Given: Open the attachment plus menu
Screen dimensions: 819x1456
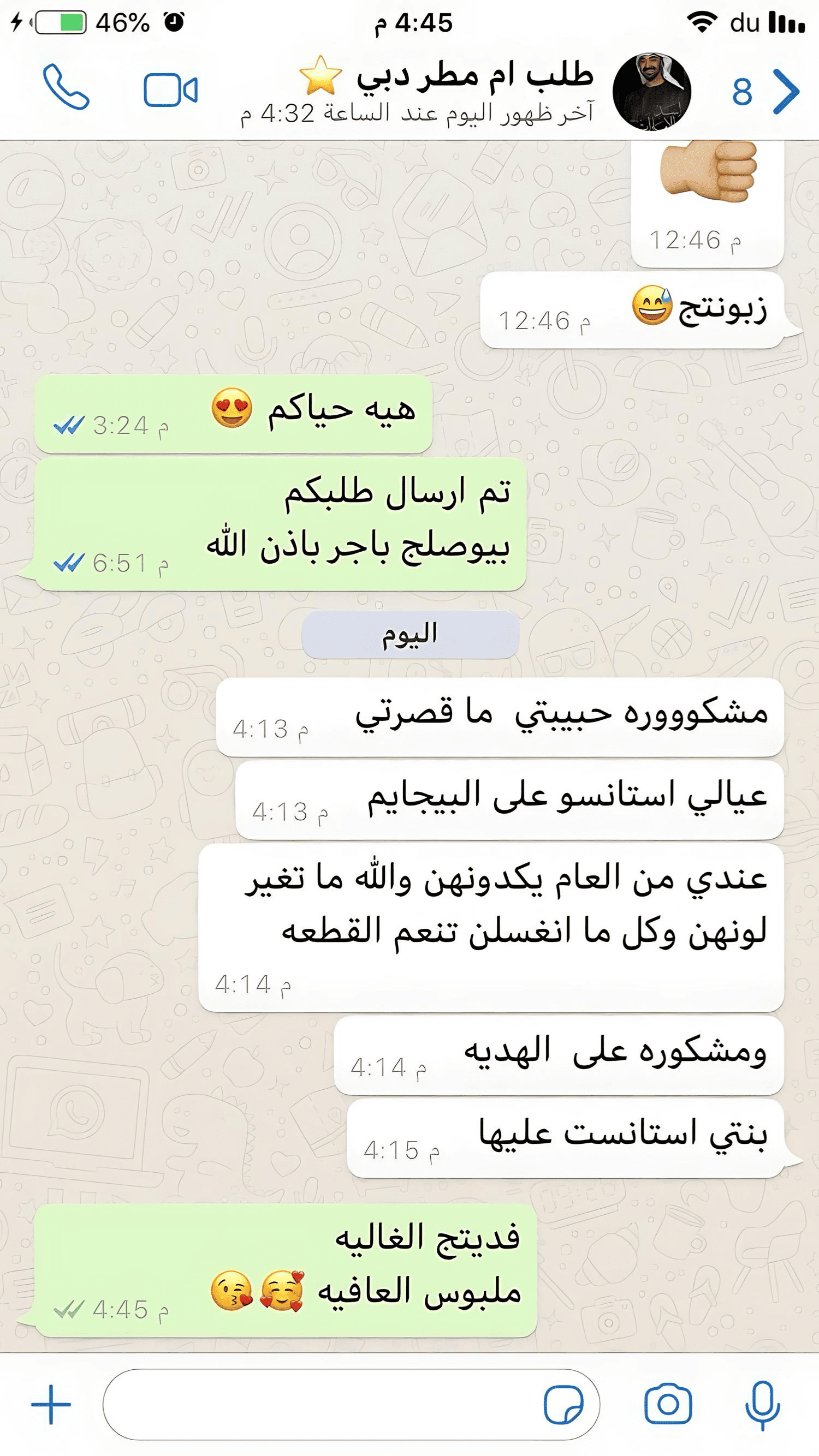Looking at the screenshot, I should (51, 1404).
